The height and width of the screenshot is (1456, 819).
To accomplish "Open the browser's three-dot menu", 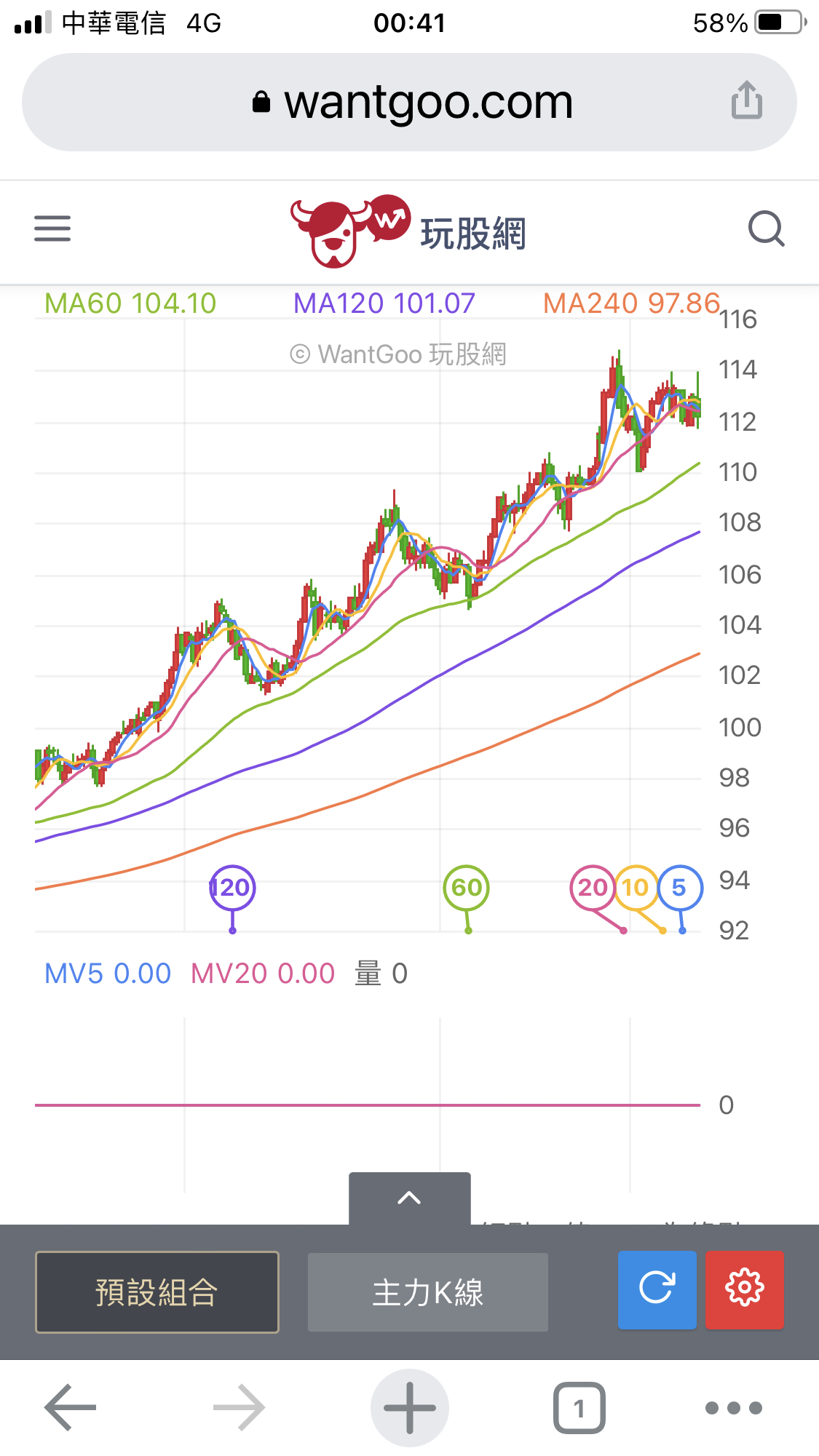I will 733,1407.
